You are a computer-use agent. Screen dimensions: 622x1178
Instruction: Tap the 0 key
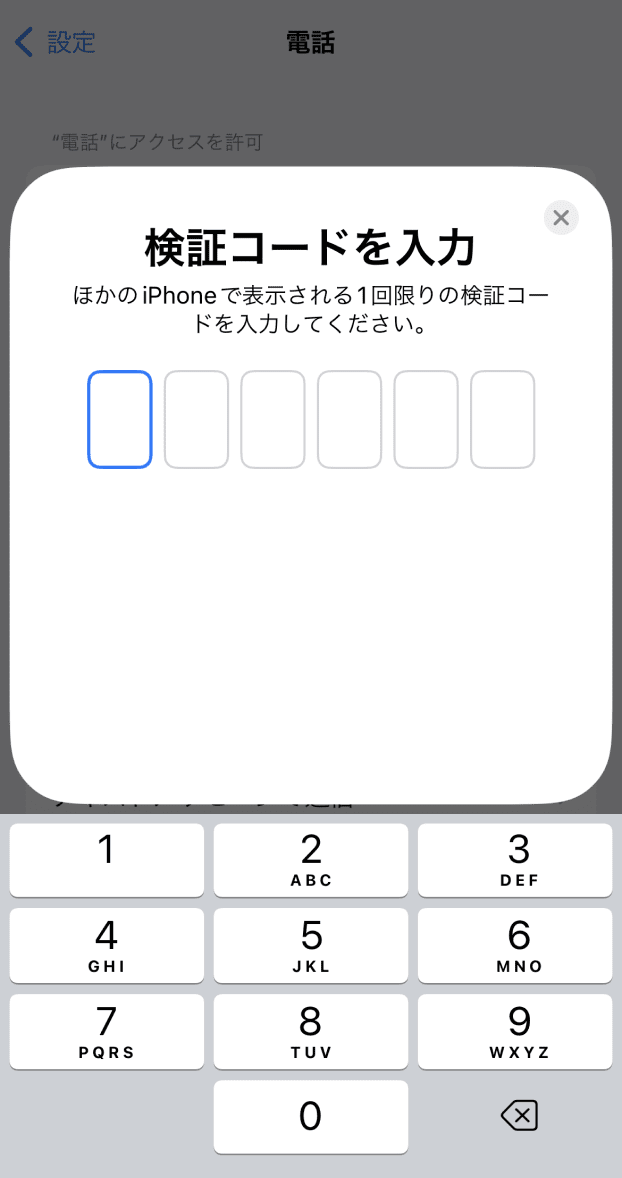[x=311, y=1117]
